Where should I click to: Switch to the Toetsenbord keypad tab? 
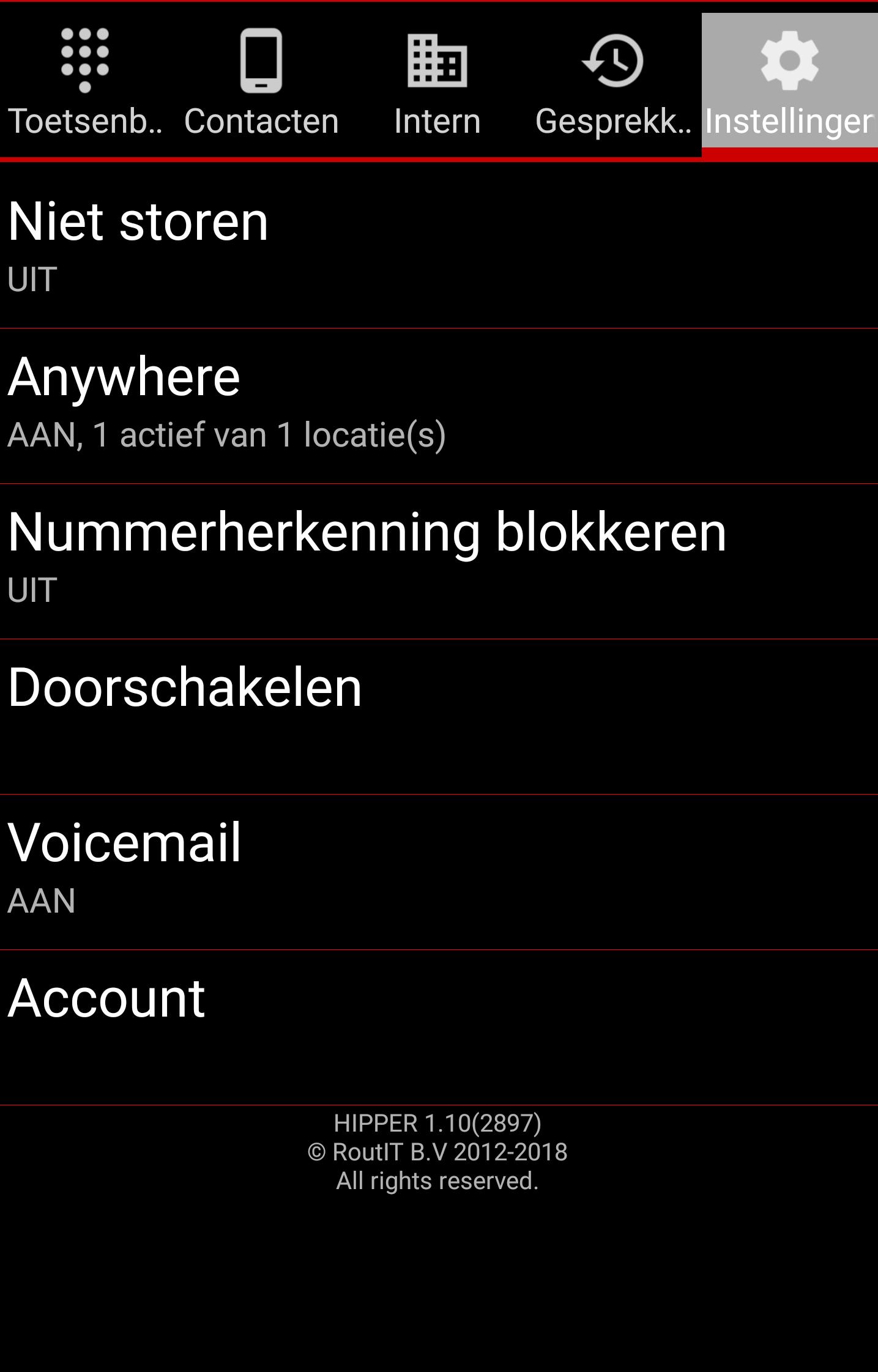85,83
